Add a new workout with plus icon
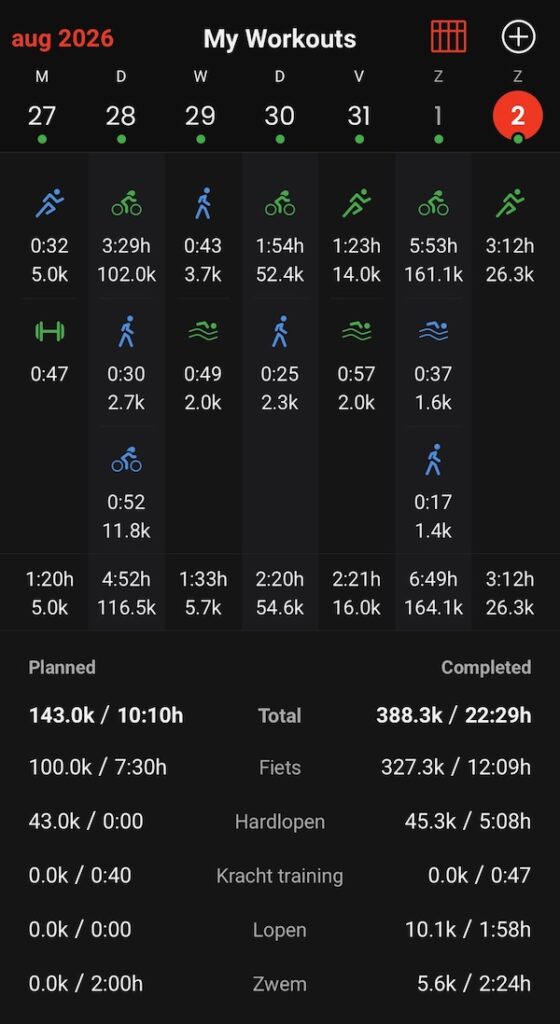Viewport: 560px width, 1024px height. click(x=518, y=37)
